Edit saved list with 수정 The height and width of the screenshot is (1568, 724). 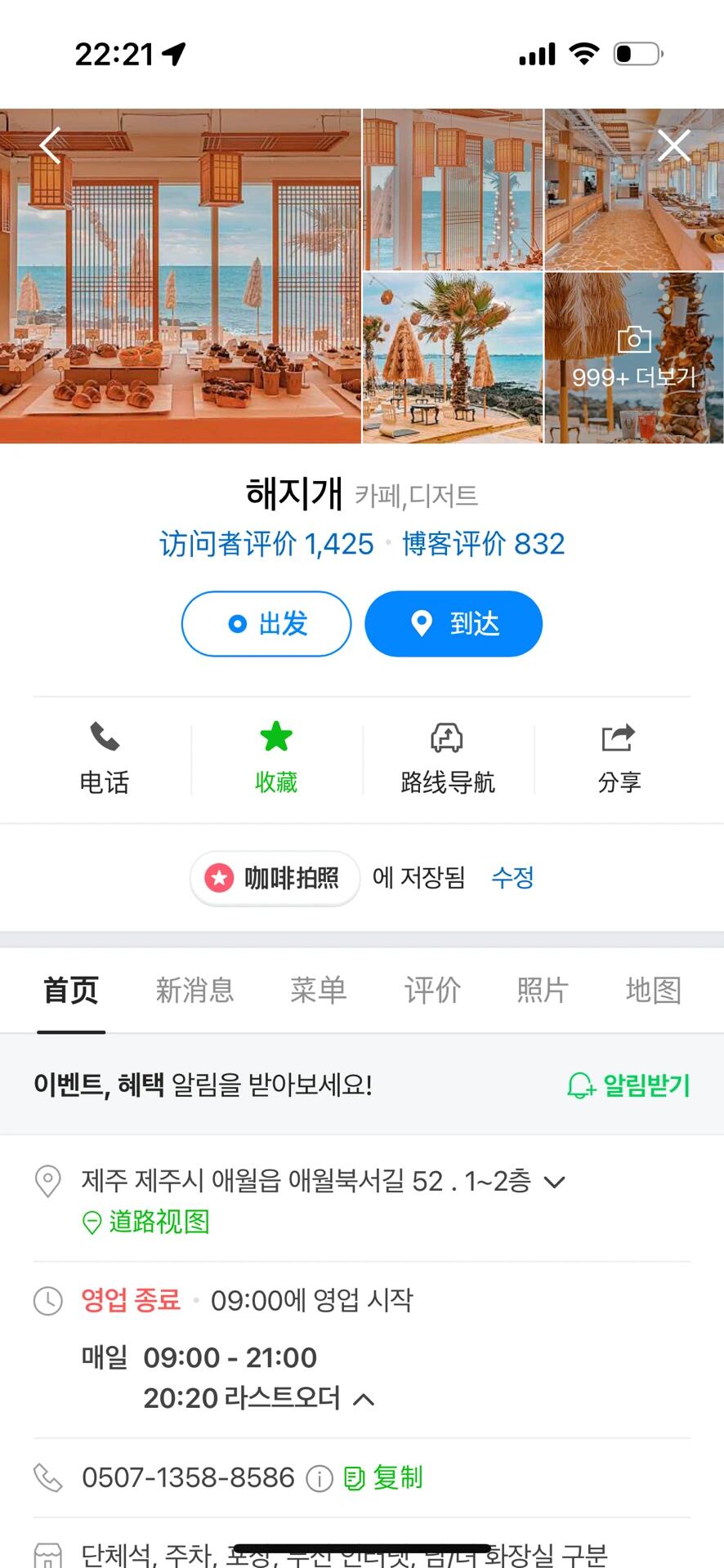[x=512, y=878]
